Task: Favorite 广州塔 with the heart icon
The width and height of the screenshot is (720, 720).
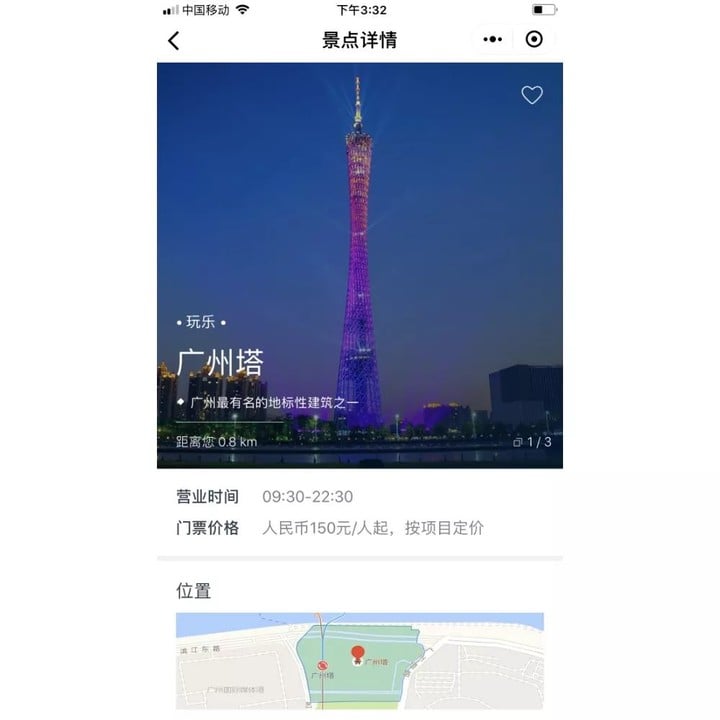Action: (532, 95)
